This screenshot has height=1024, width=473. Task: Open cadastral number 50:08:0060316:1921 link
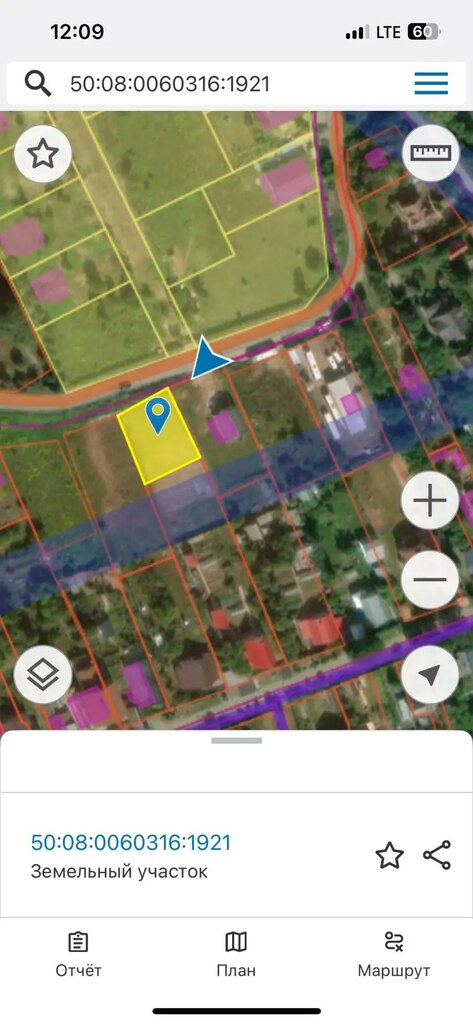click(x=131, y=842)
